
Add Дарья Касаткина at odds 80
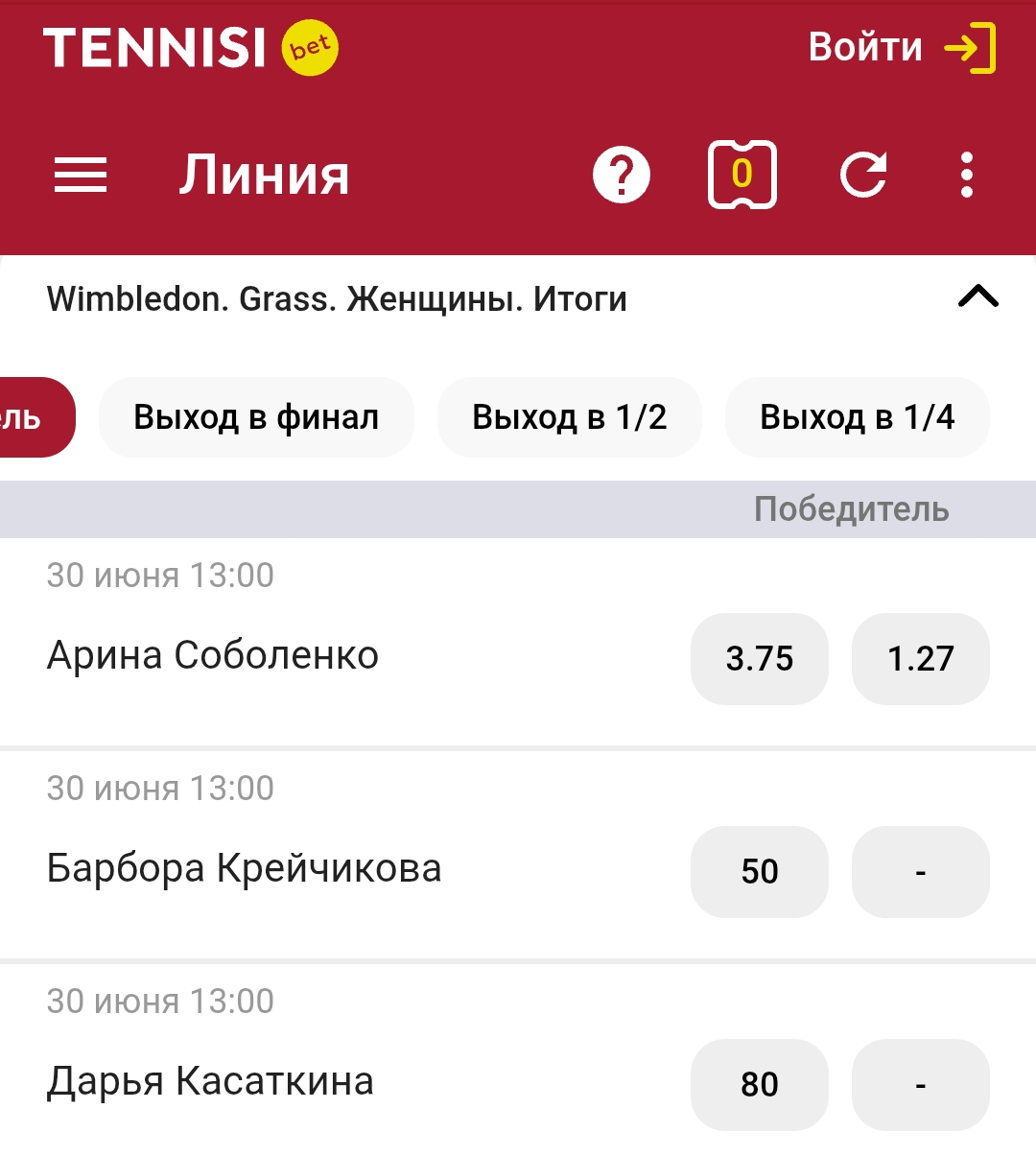click(x=759, y=1085)
